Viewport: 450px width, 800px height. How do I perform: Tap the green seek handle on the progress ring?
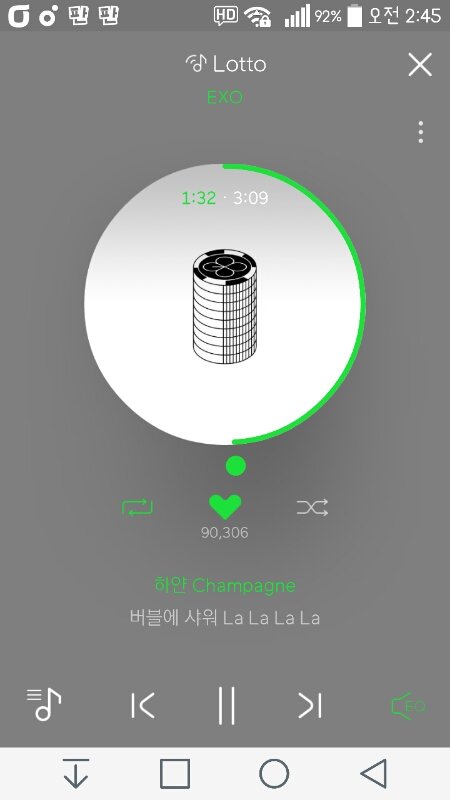tap(235, 466)
